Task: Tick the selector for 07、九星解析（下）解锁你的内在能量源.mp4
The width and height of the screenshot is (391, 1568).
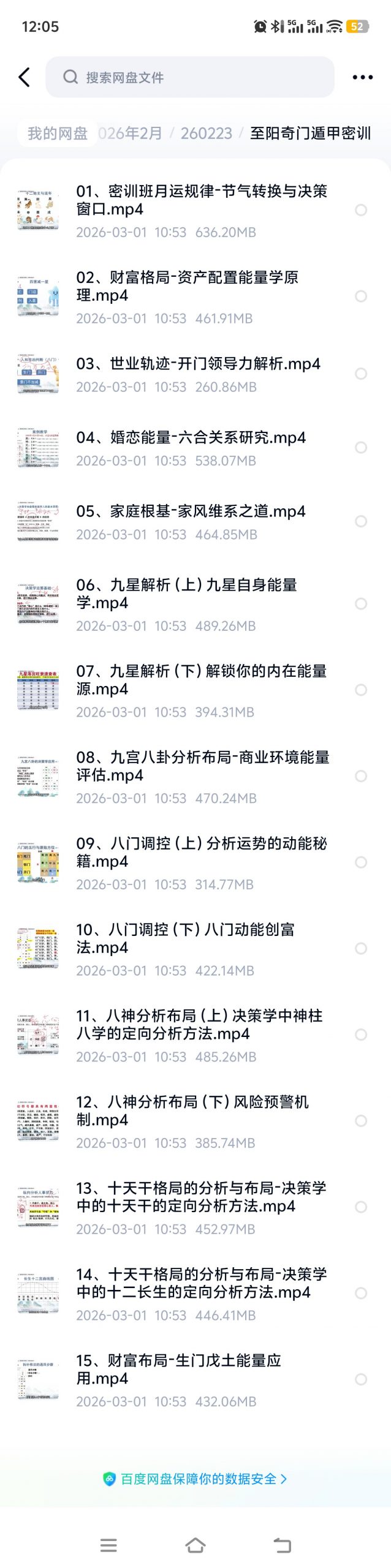Action: 361,690
